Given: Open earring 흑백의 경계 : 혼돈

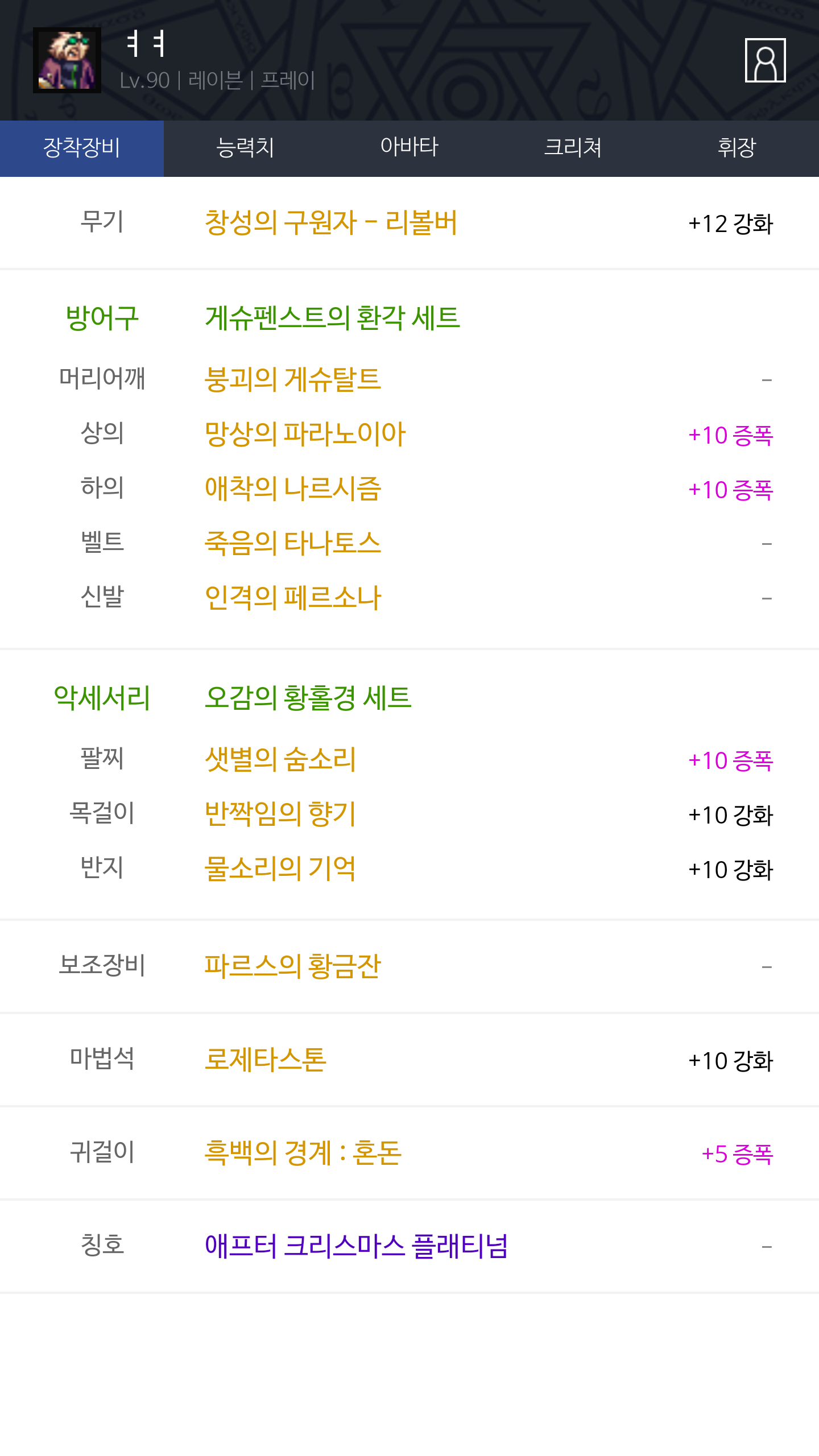Looking at the screenshot, I should click(x=303, y=1153).
